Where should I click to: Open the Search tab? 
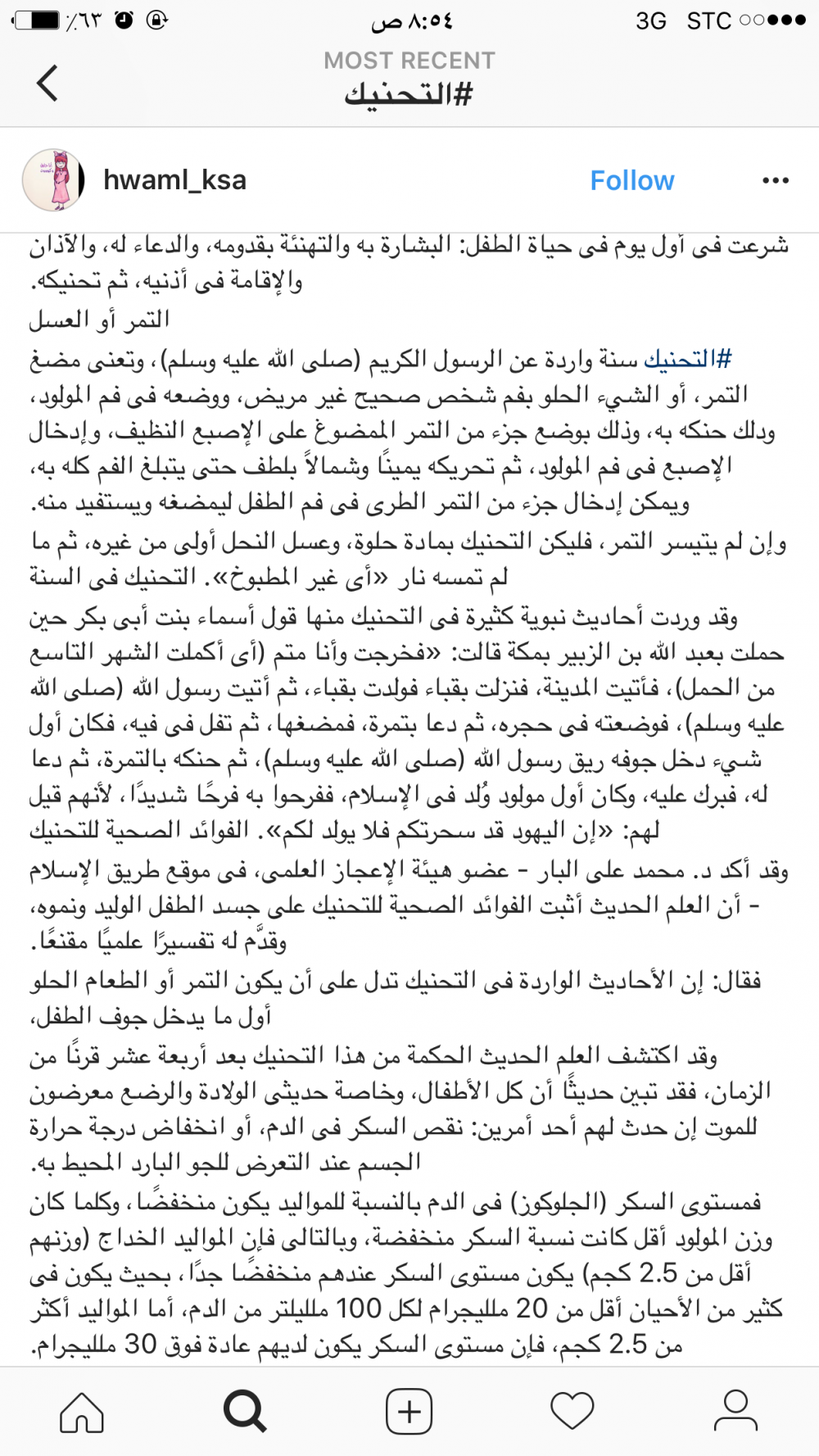pyautogui.click(x=245, y=1412)
